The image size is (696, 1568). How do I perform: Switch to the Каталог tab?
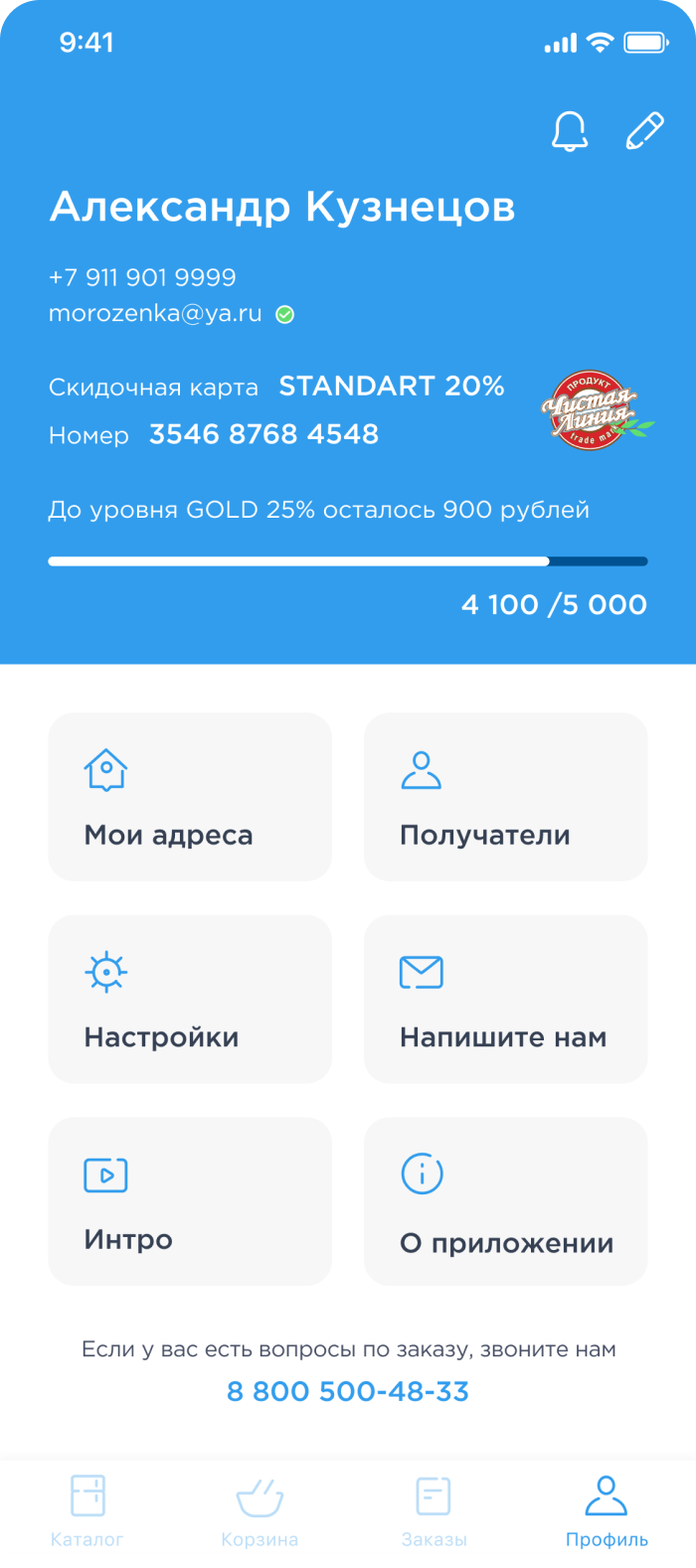pyautogui.click(x=87, y=1511)
